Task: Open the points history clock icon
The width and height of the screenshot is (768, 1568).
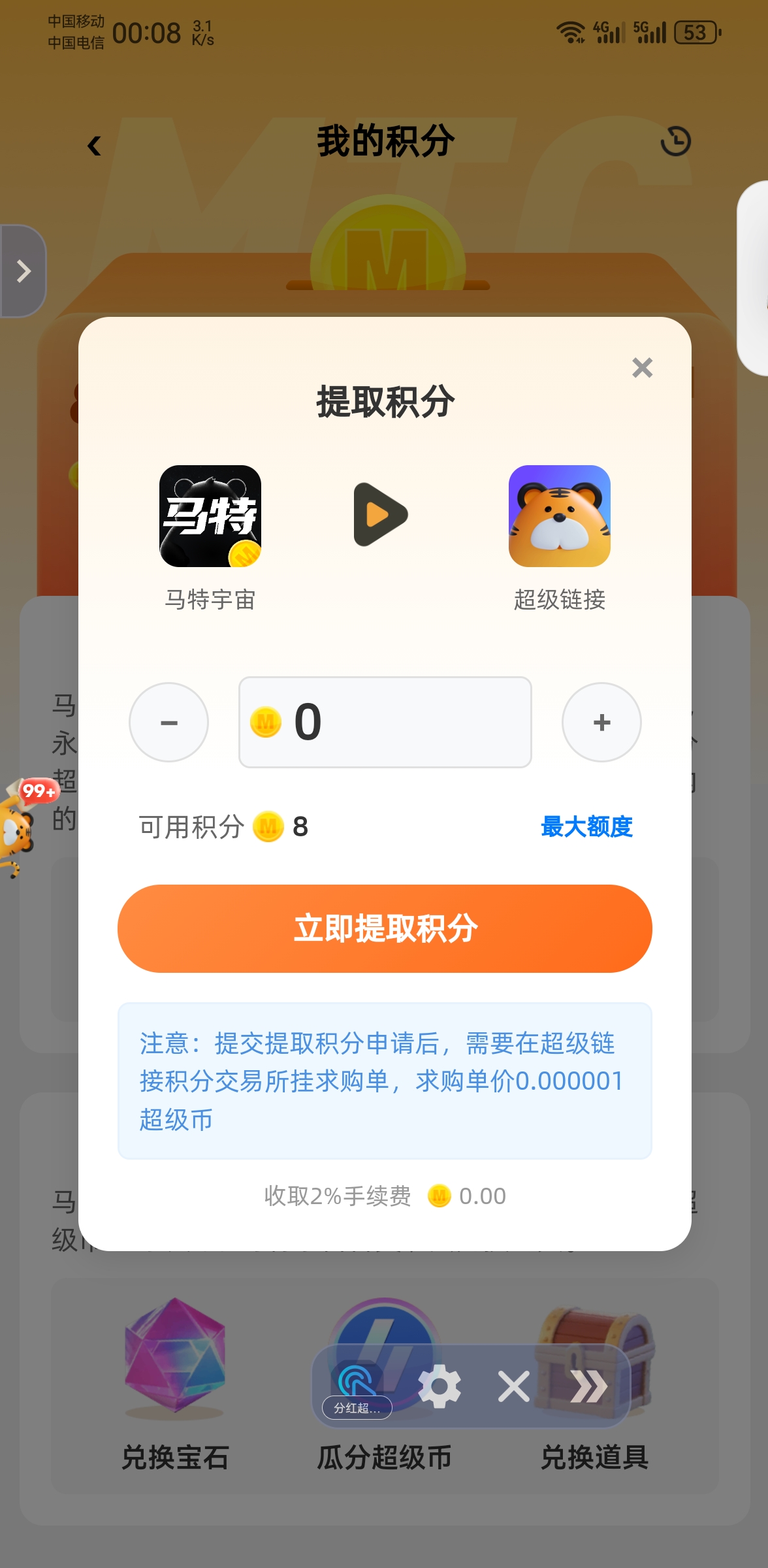Action: coord(676,142)
